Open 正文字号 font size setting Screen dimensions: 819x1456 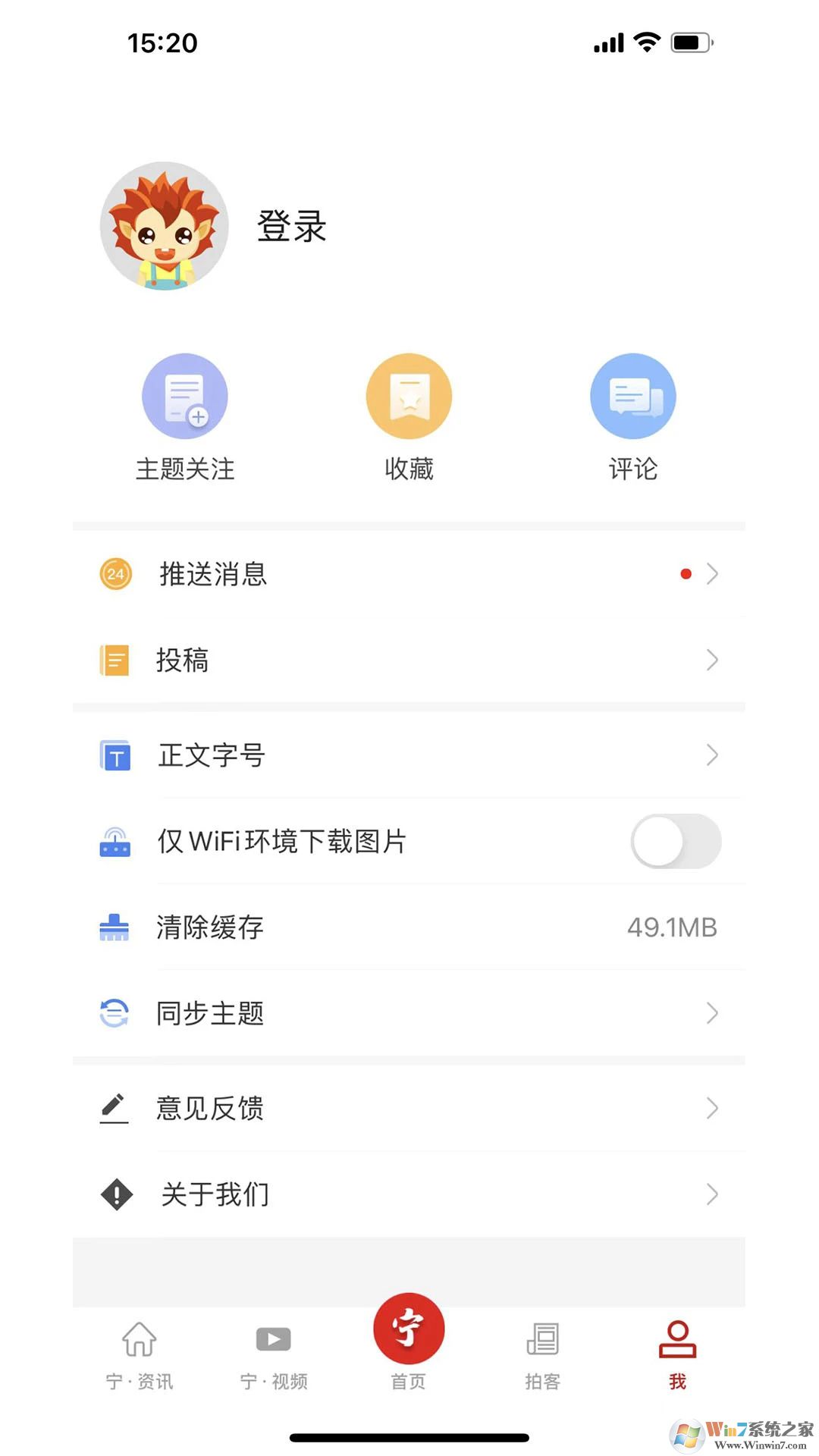[x=409, y=755]
